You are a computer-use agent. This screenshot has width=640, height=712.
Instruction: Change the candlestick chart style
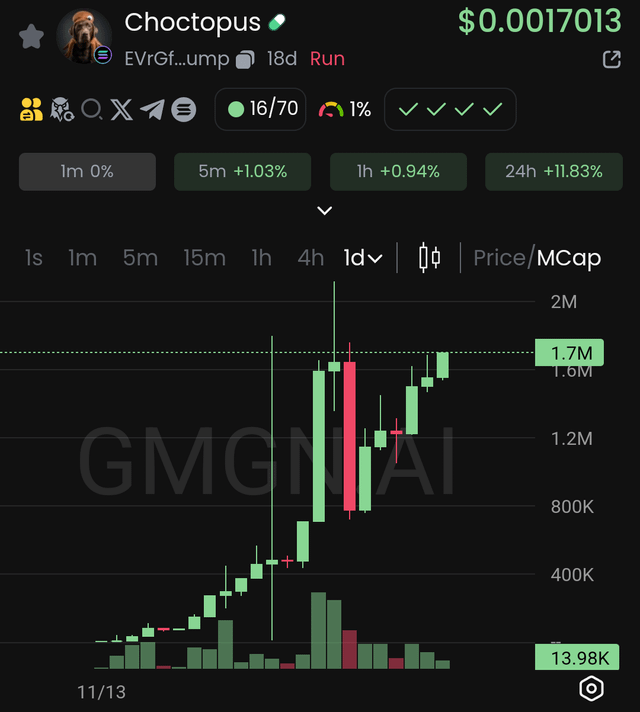pos(429,258)
